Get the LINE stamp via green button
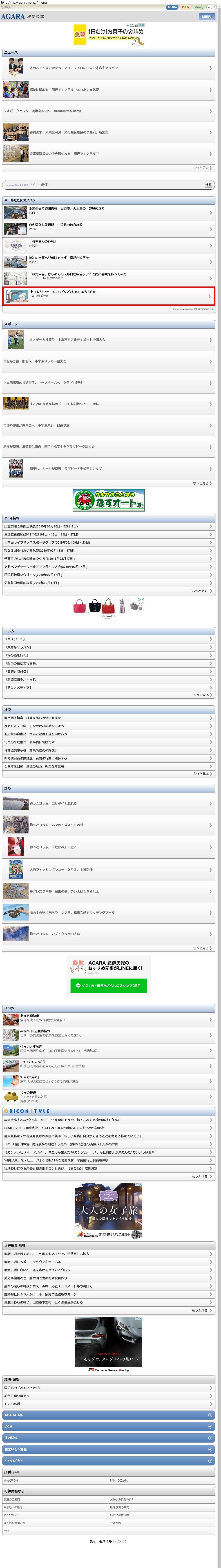The height and width of the screenshot is (1568, 221). [109, 985]
